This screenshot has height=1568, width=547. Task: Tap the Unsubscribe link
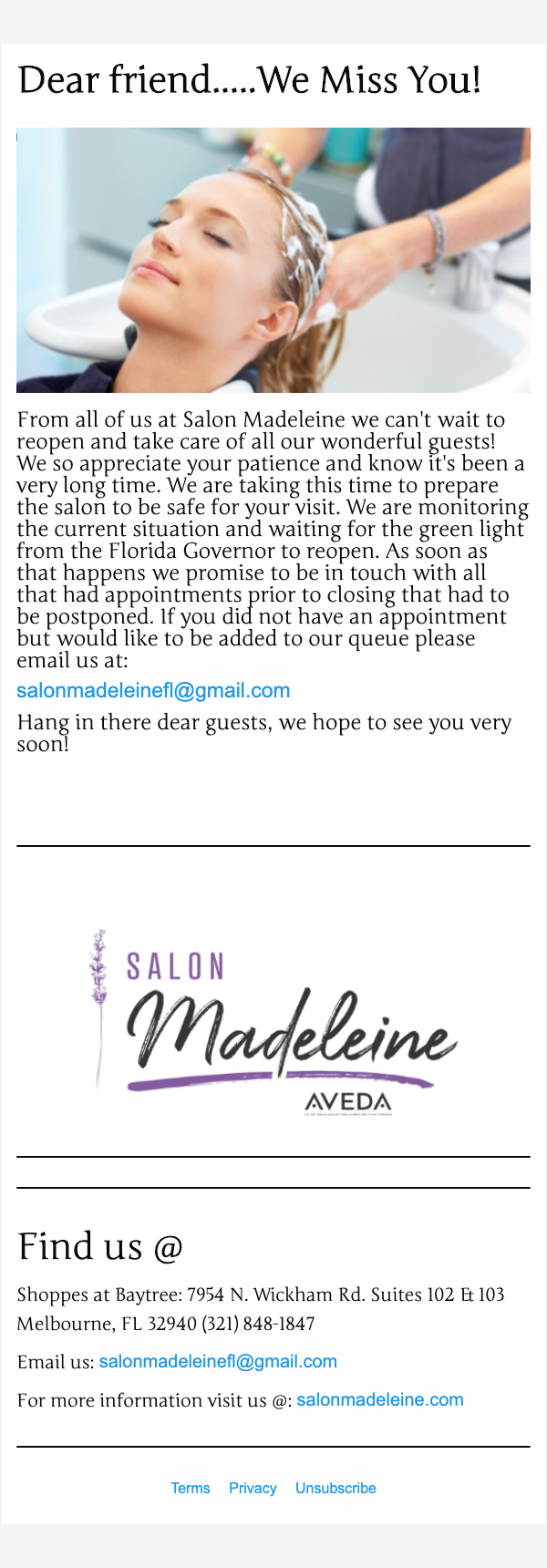point(335,1488)
